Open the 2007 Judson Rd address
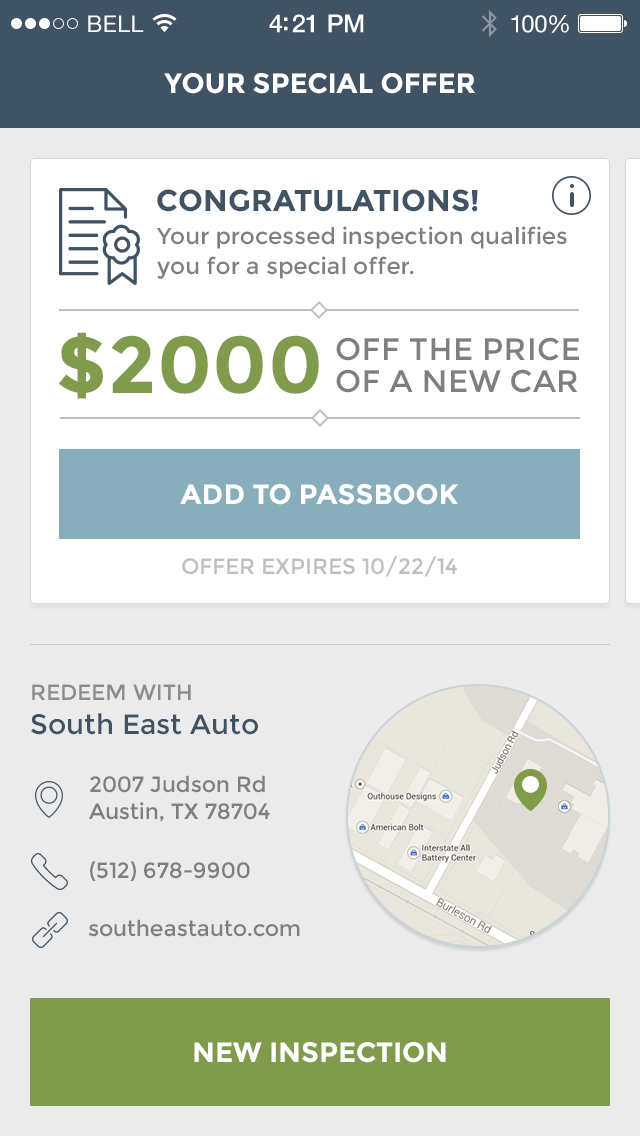Screen dimensions: 640x1136 click(178, 798)
